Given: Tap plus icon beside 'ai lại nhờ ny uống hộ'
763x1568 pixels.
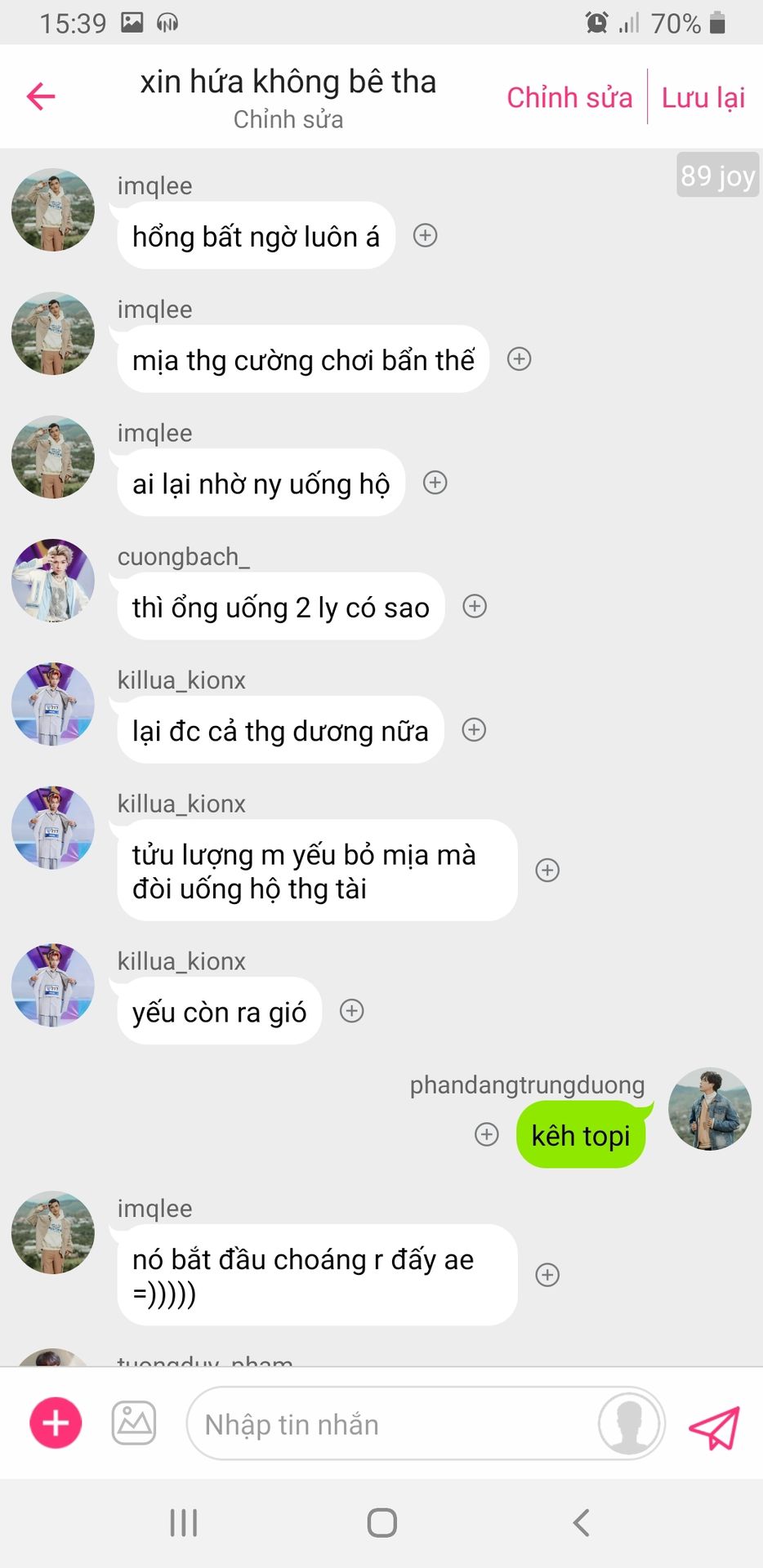Looking at the screenshot, I should coord(435,483).
